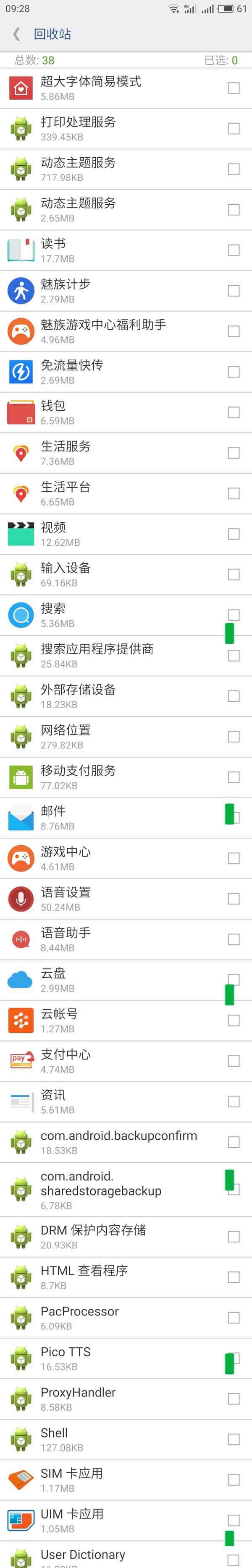Screen dimensions: 252x1568
Task: Mark the 游戏中心 checkbox
Action: 233,858
